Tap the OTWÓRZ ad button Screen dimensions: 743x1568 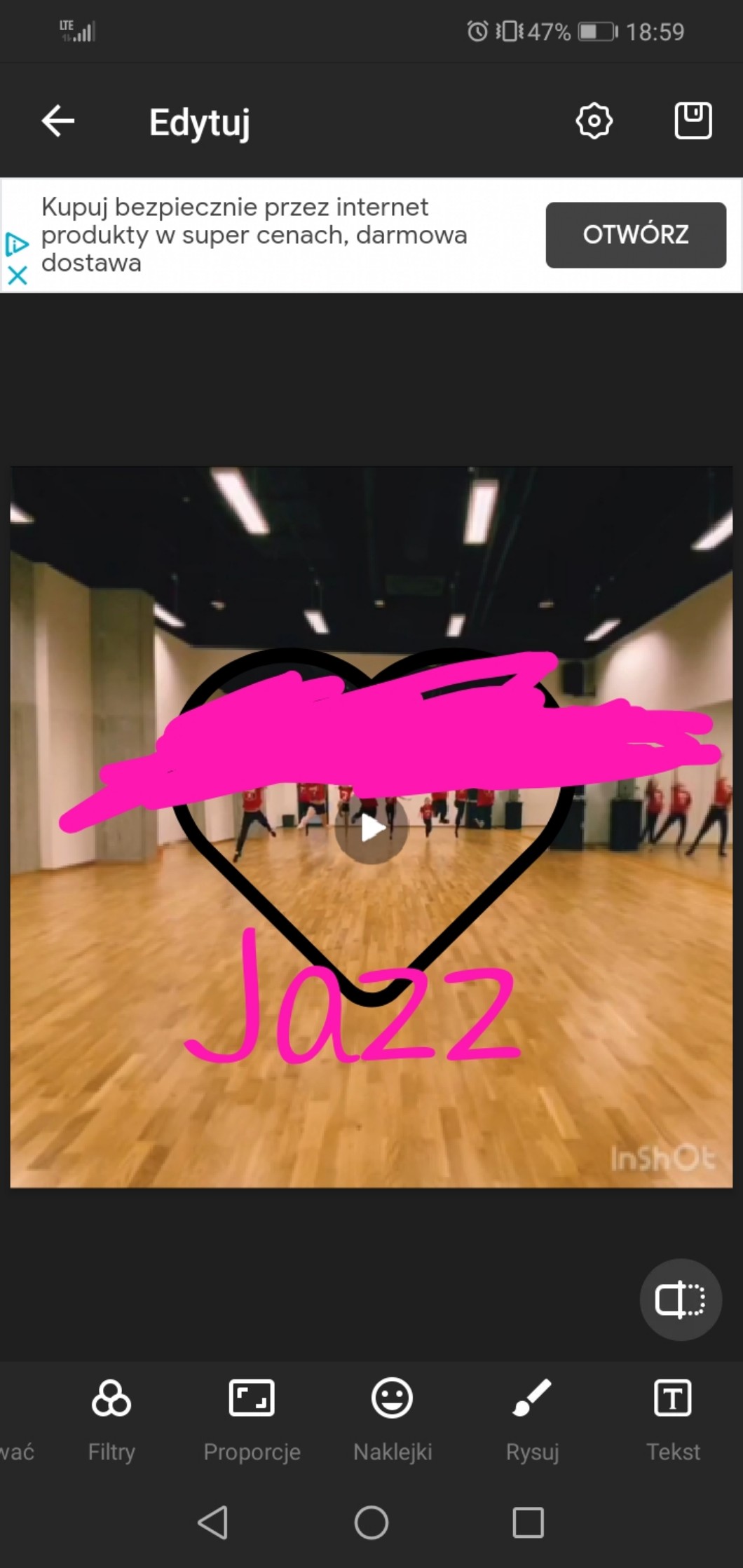pyautogui.click(x=635, y=235)
